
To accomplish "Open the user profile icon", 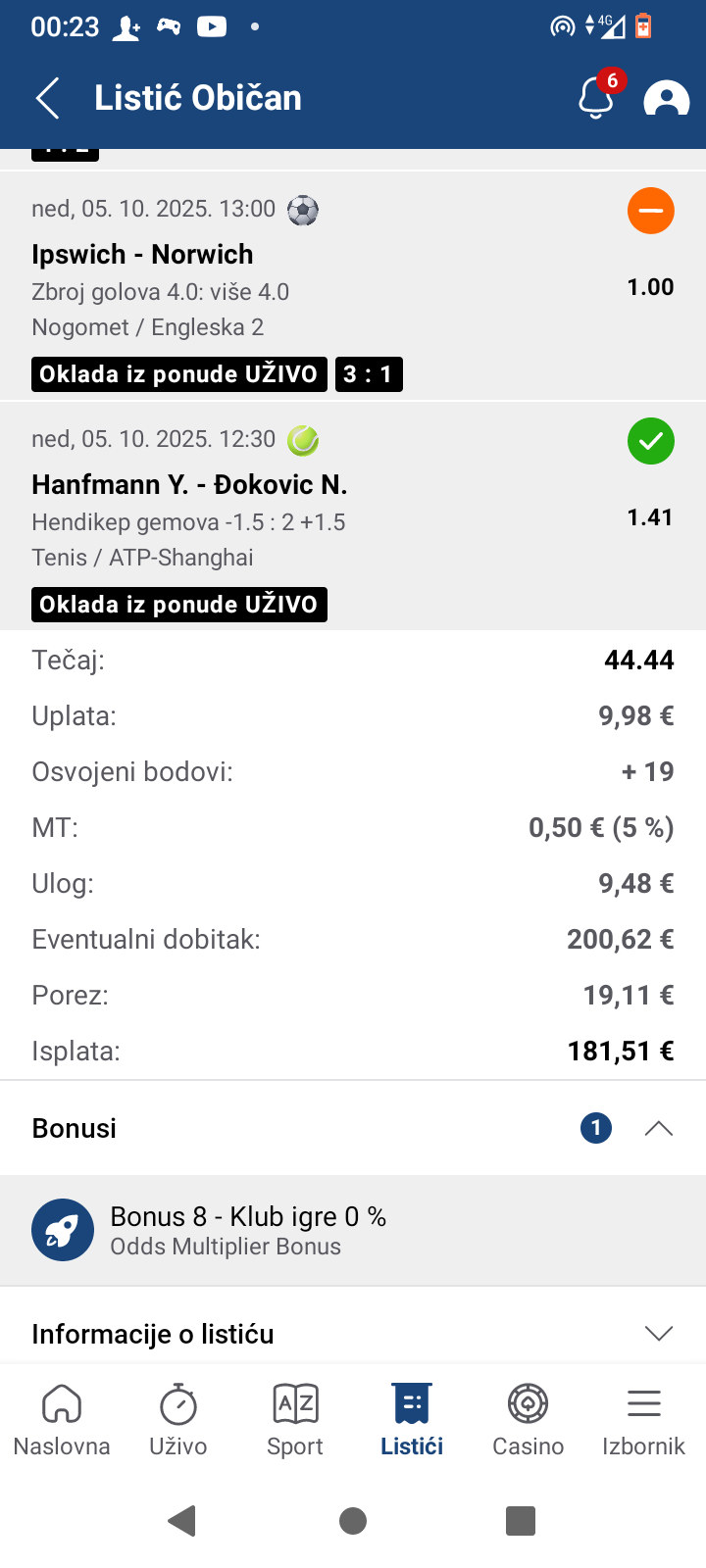I will 666,98.
